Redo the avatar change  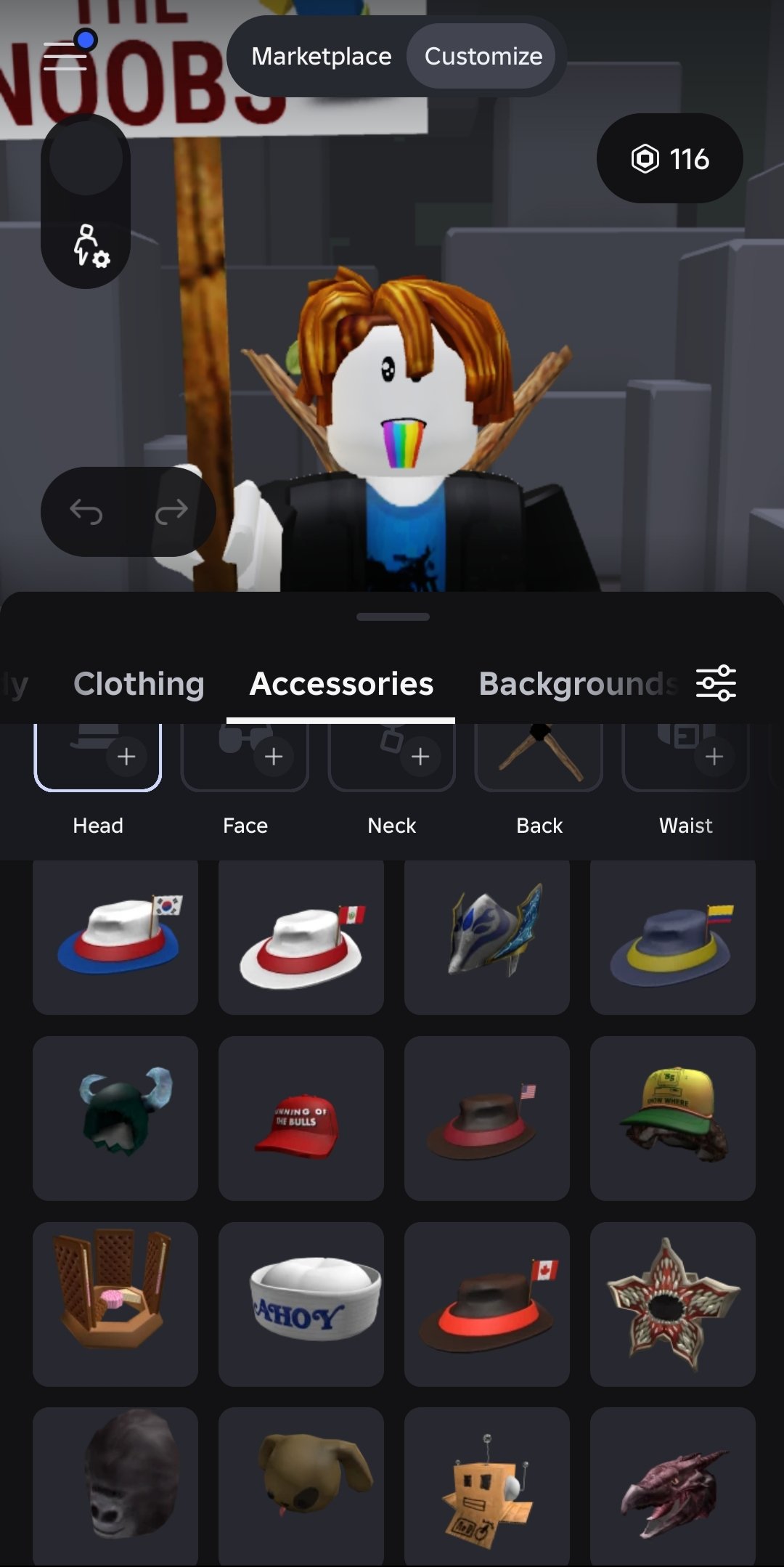[171, 512]
